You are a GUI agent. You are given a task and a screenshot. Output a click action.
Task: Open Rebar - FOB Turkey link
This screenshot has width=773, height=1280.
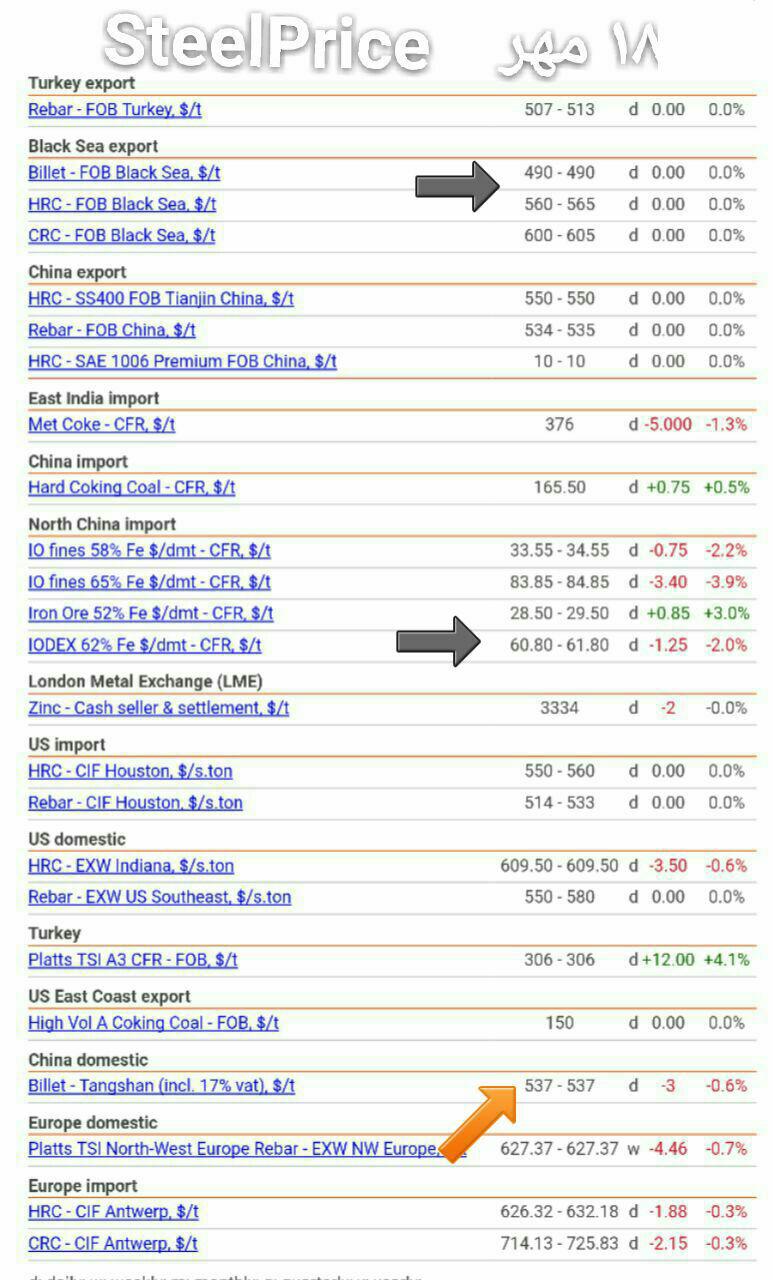click(115, 109)
